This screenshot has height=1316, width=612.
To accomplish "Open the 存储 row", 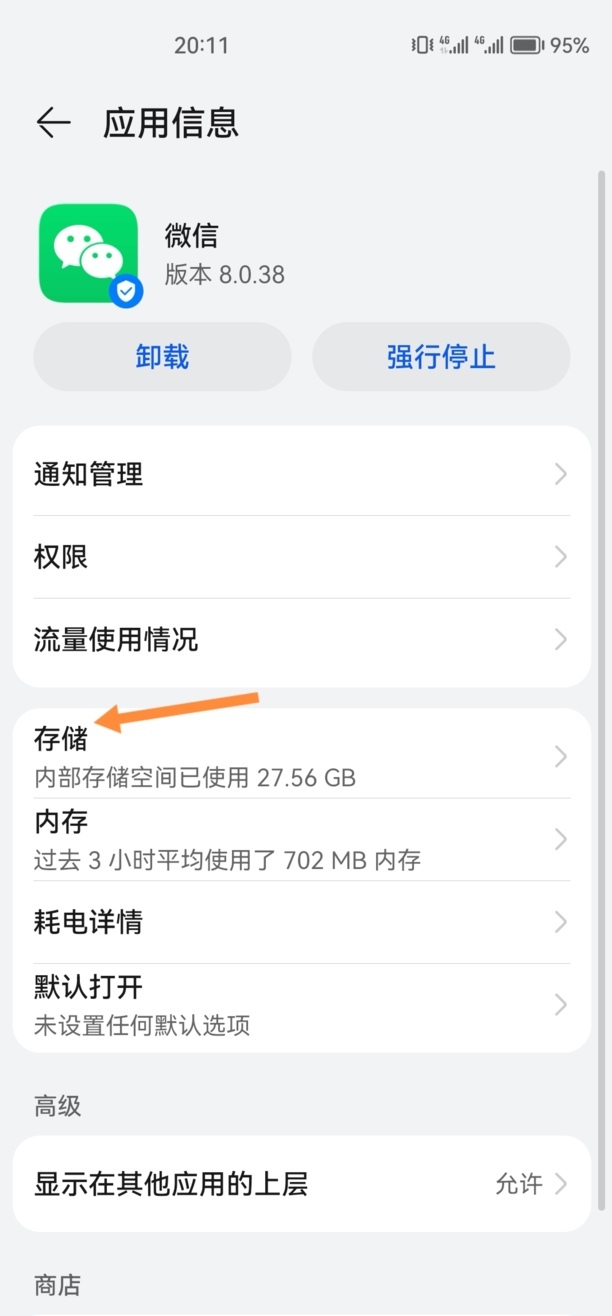I will click(300, 756).
